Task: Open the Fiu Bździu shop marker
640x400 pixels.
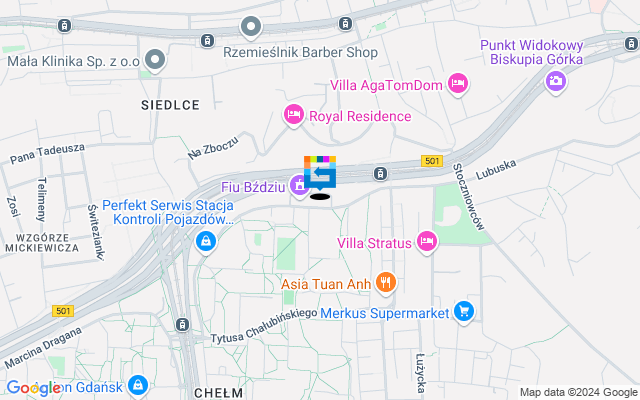Action: pos(299,184)
